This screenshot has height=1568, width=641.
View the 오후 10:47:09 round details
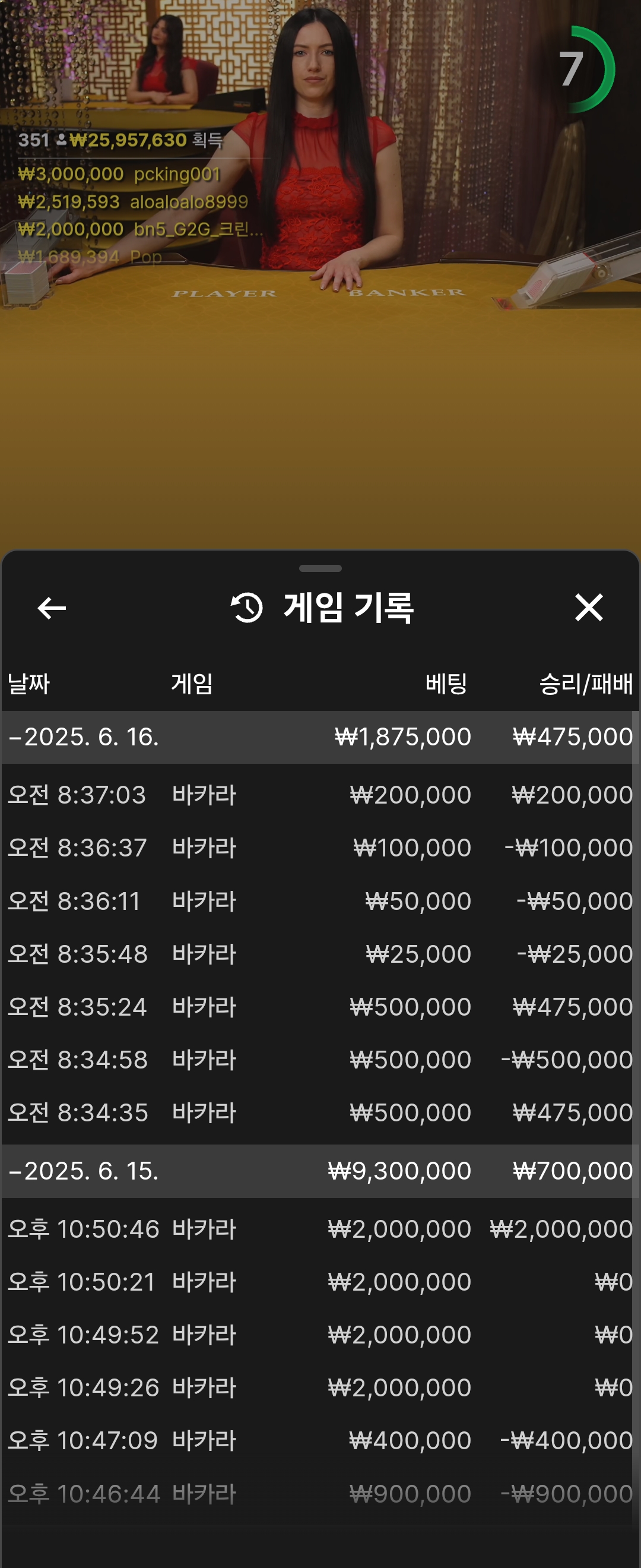pos(320,1441)
